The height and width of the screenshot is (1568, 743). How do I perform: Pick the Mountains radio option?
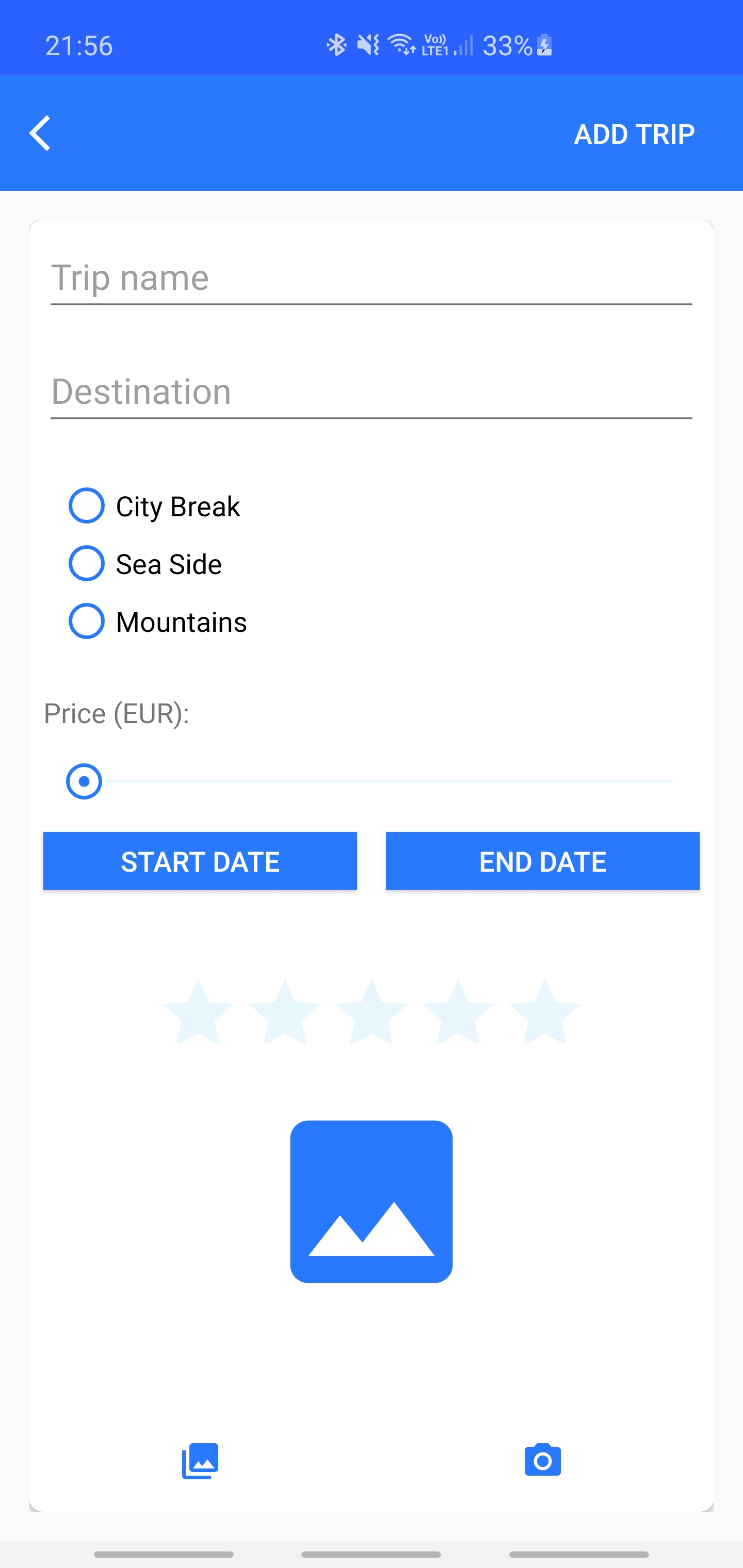tap(87, 622)
